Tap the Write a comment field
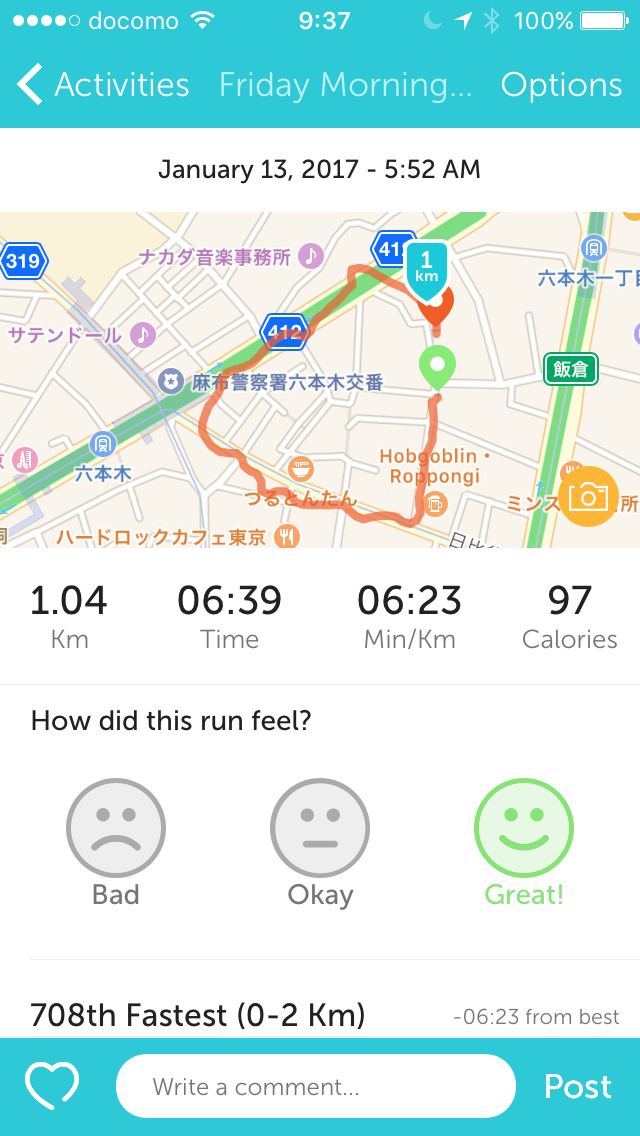This screenshot has height=1136, width=640. tap(316, 1086)
